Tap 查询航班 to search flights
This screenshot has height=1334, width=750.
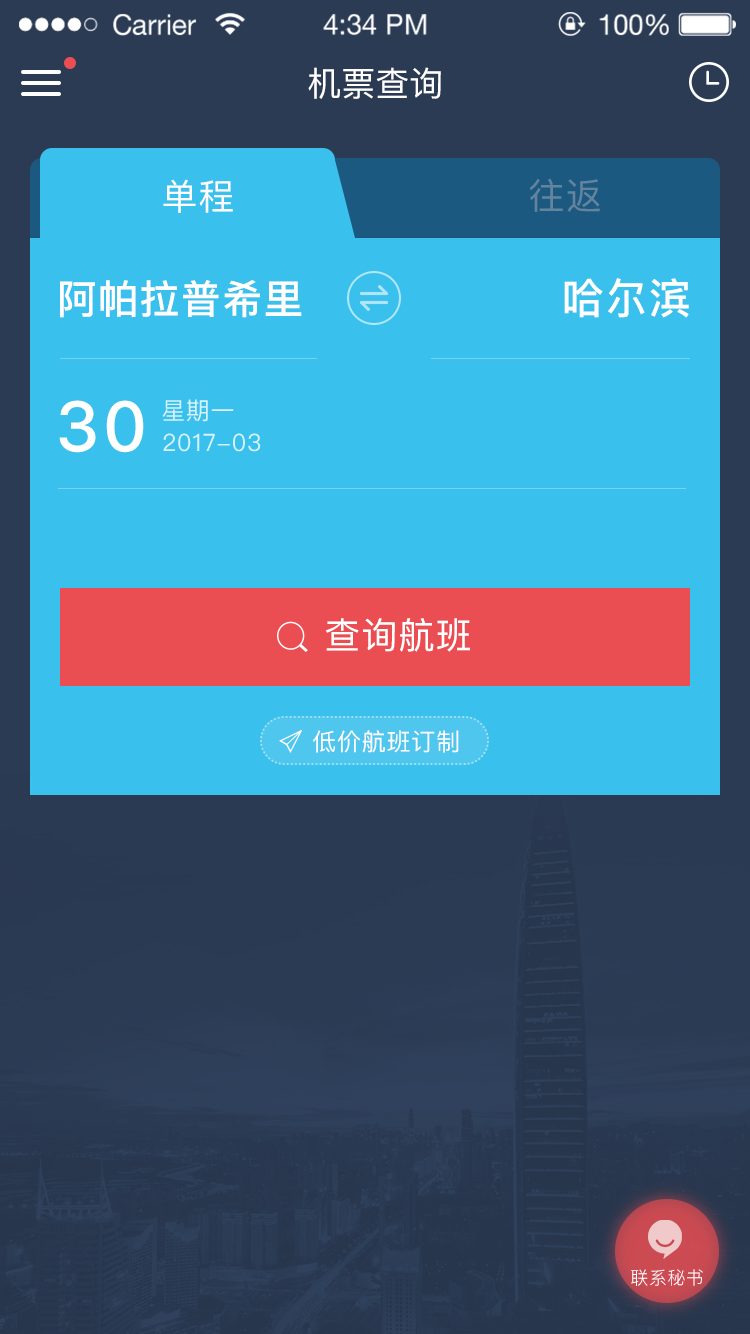[x=375, y=637]
